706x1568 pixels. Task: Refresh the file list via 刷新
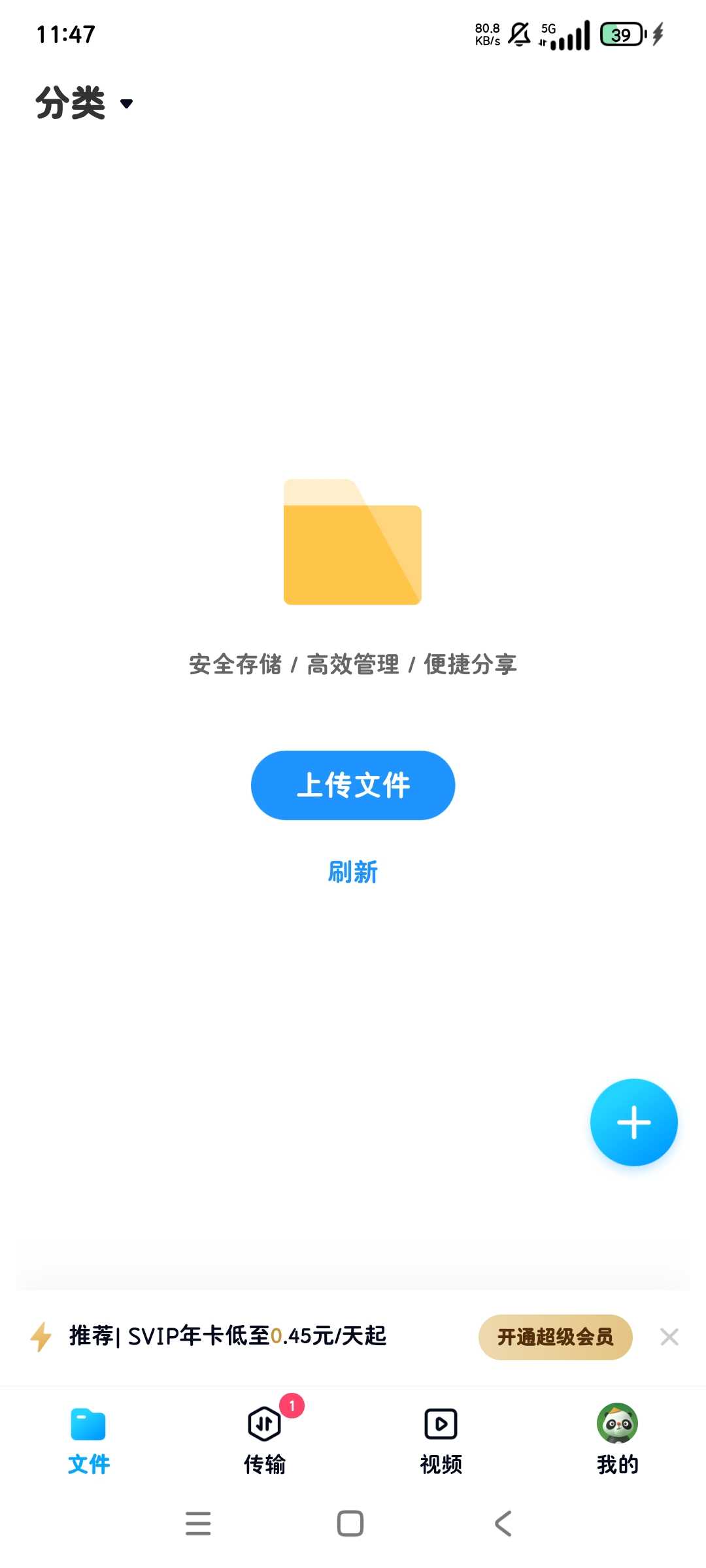pos(353,872)
